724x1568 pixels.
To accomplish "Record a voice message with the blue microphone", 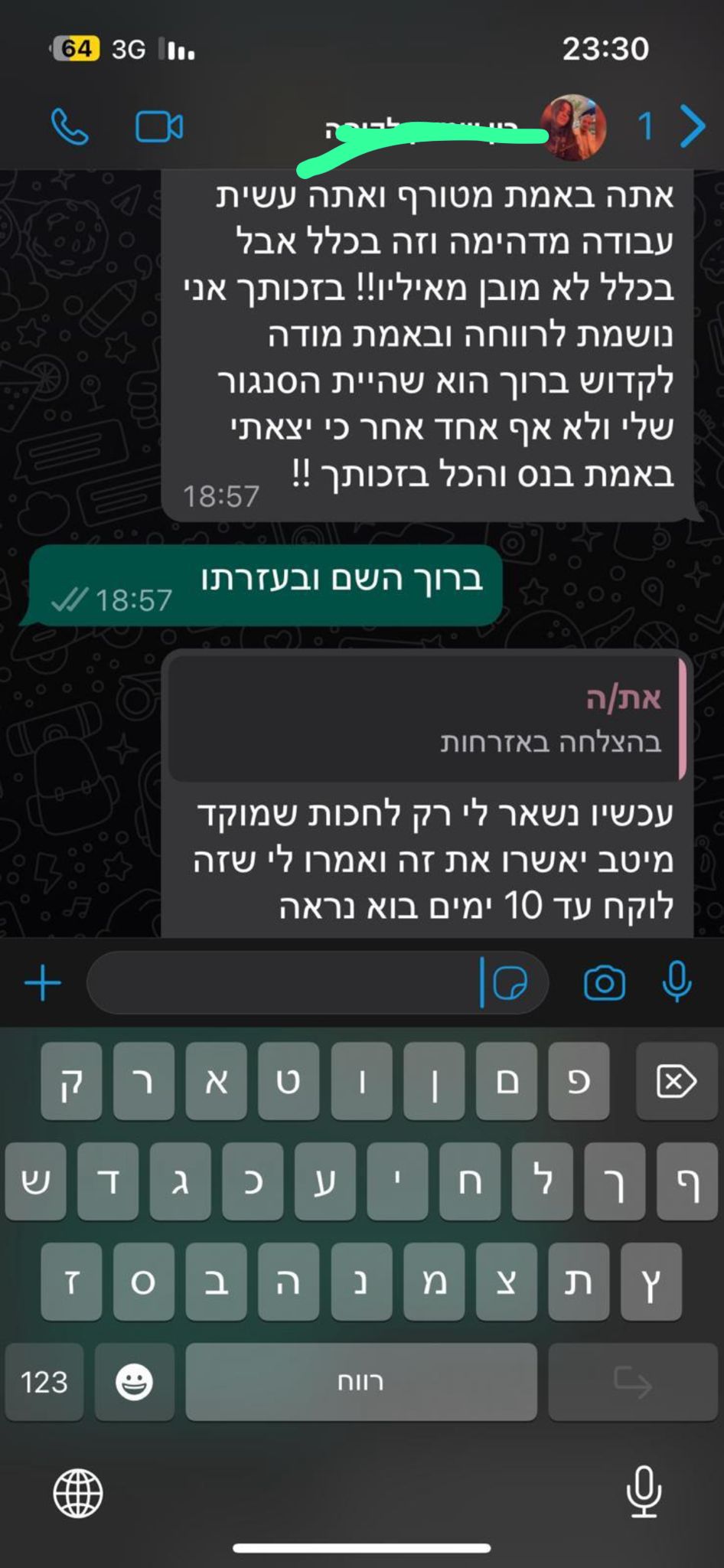I will pyautogui.click(x=677, y=982).
